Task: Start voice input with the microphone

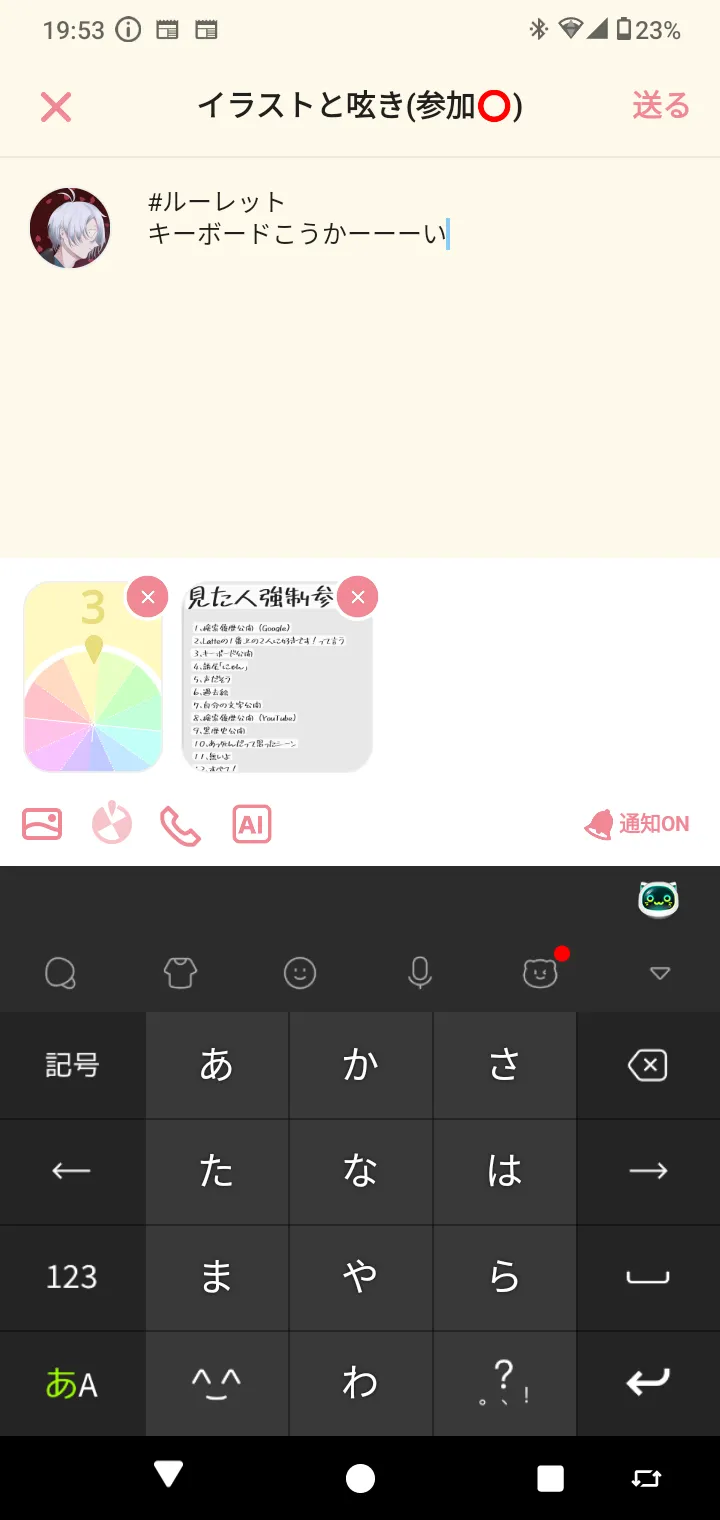Action: (x=420, y=972)
